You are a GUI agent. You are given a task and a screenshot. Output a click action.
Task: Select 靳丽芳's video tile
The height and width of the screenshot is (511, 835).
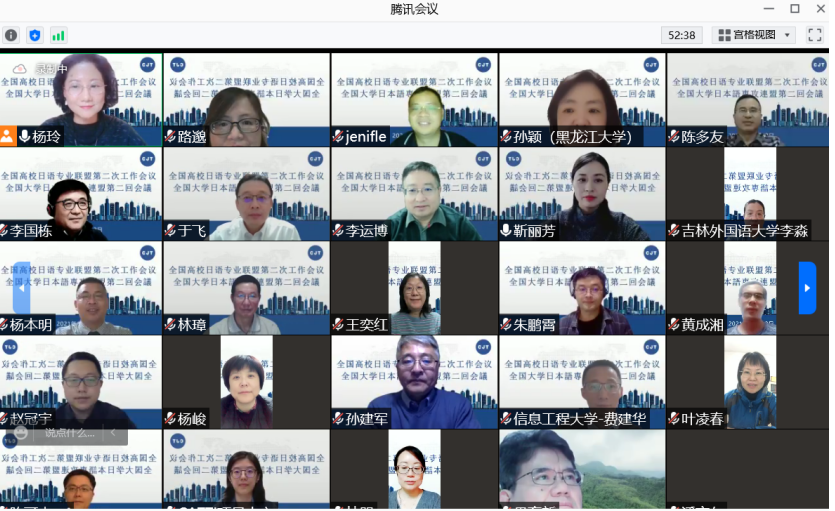click(x=582, y=193)
